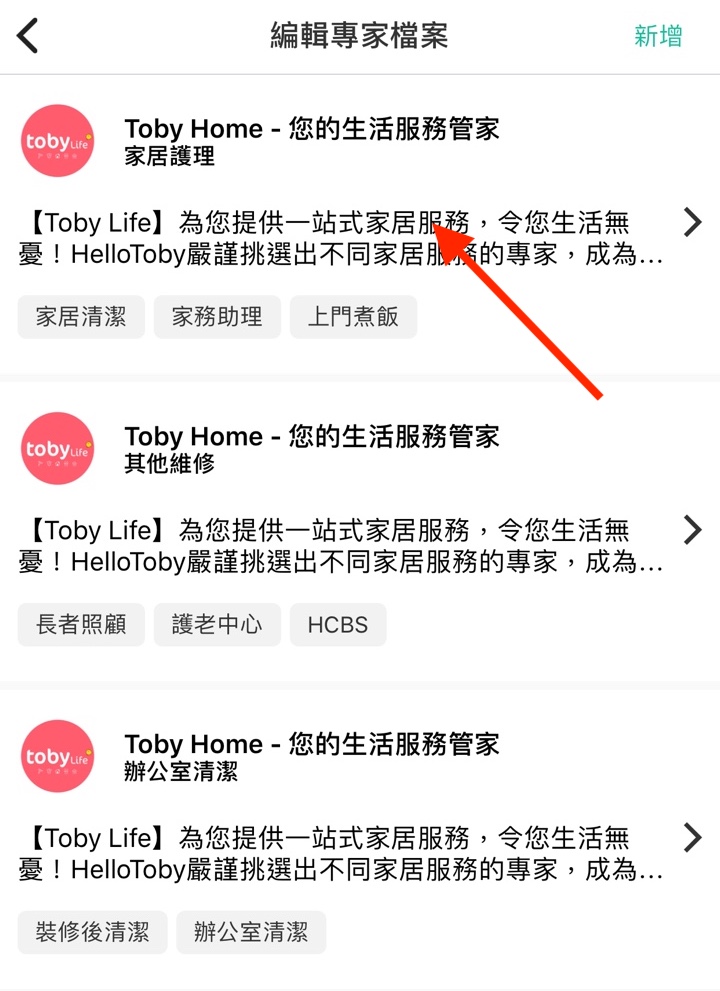The width and height of the screenshot is (720, 991).
Task: Select the HCBS chip
Action: click(338, 625)
